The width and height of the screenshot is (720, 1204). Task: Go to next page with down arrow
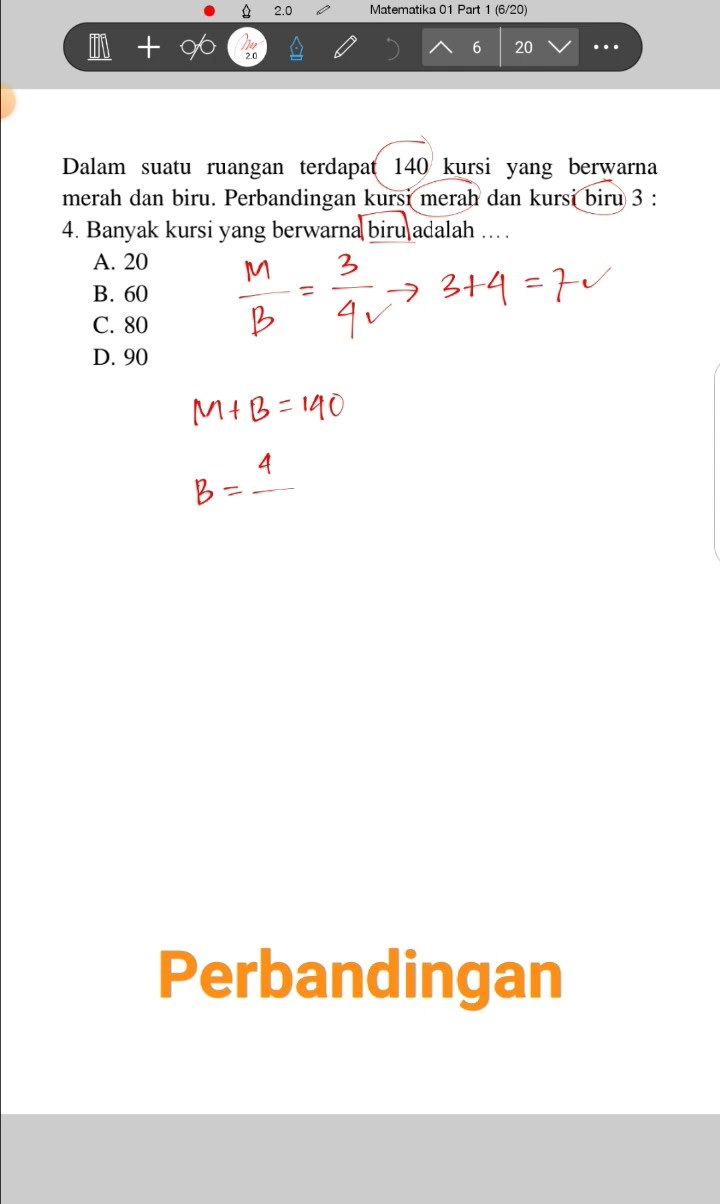point(558,47)
